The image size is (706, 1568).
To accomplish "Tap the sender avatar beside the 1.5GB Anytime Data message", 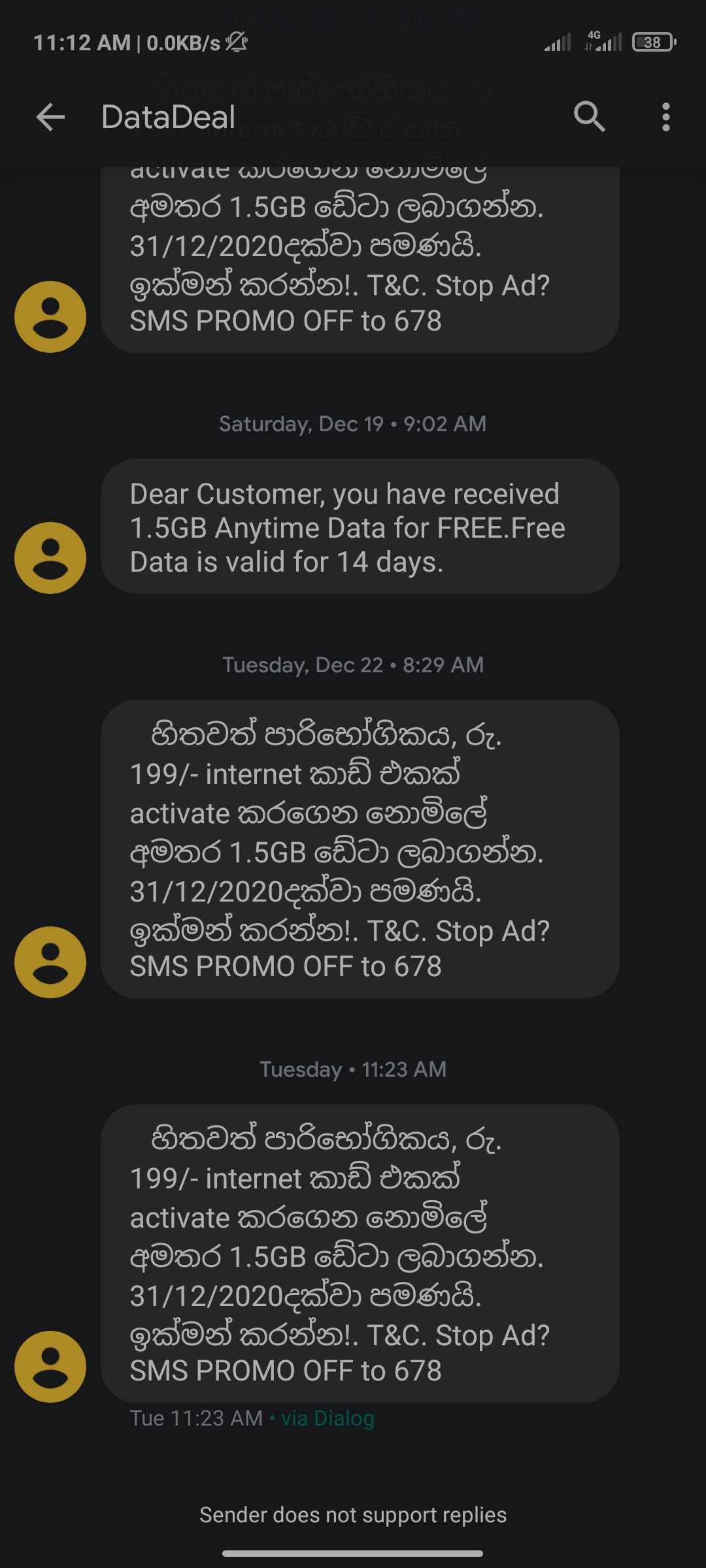I will [50, 558].
